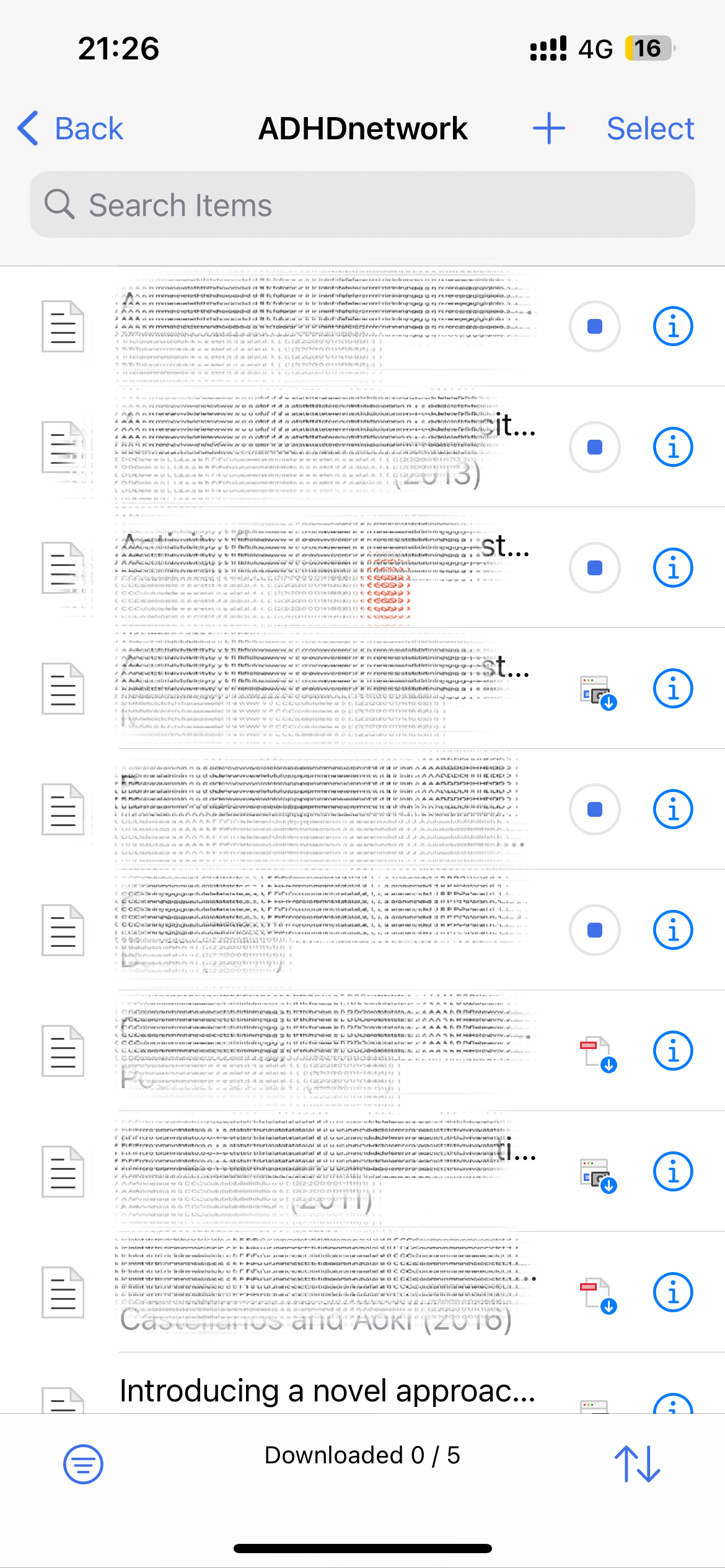Open the sort order arrows
The width and height of the screenshot is (725, 1568).
[x=638, y=1464]
